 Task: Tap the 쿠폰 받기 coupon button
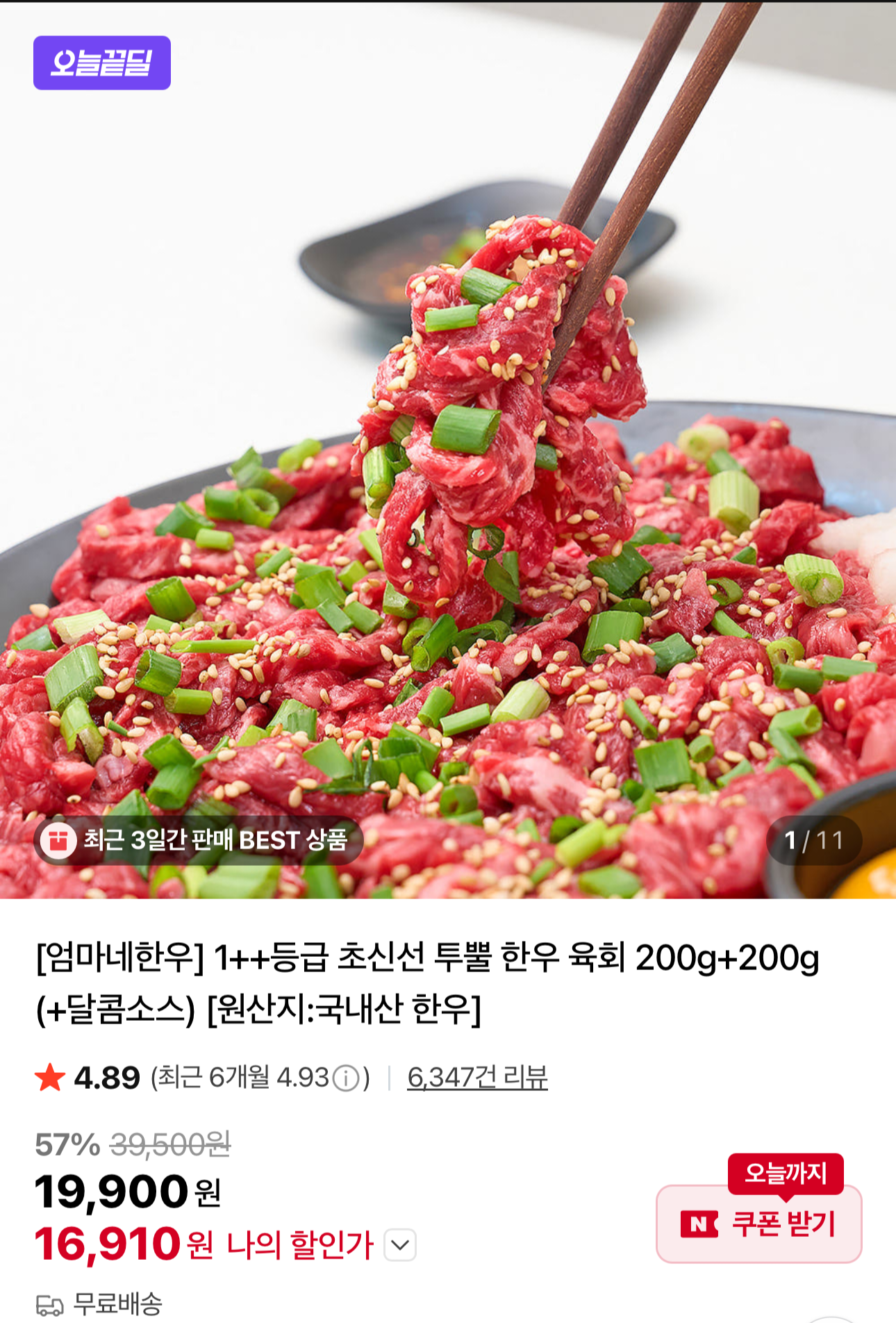[x=758, y=1224]
